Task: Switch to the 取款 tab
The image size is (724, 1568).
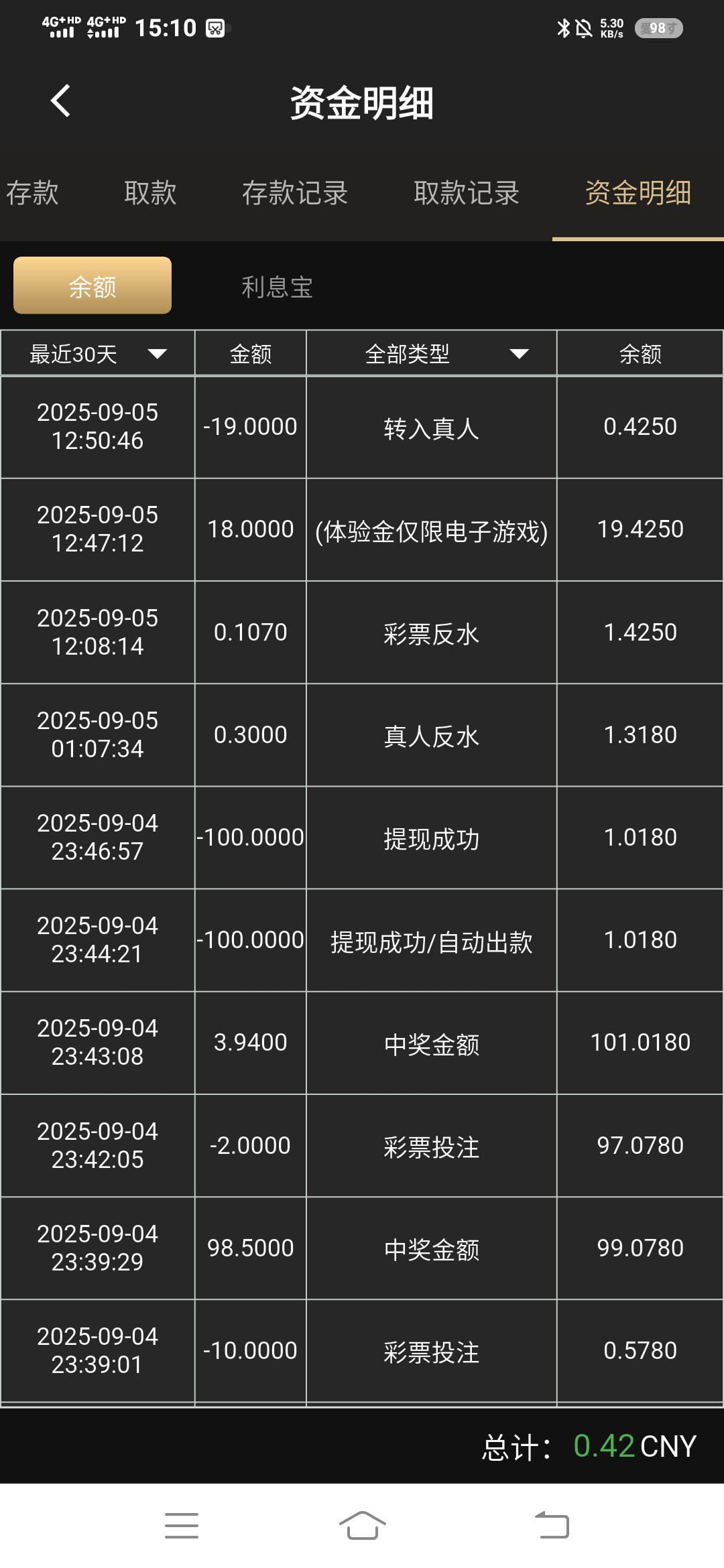Action: (150, 194)
